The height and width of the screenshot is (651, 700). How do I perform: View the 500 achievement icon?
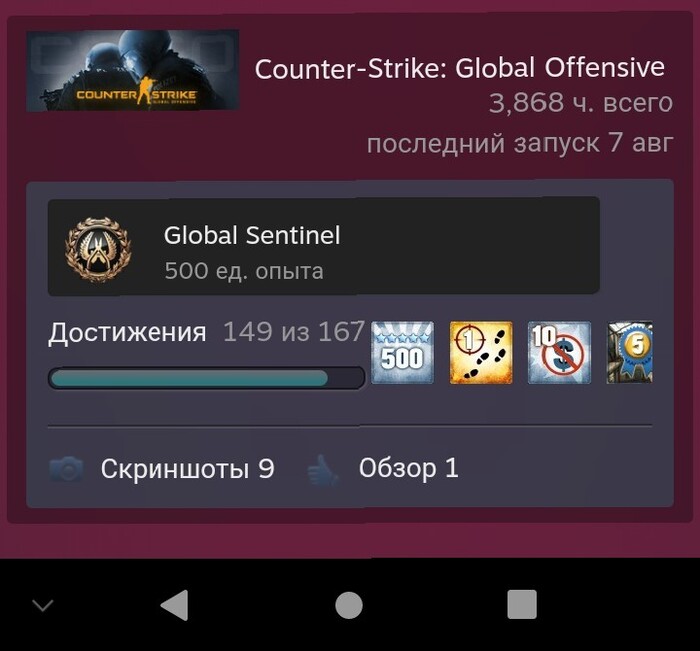pyautogui.click(x=403, y=352)
